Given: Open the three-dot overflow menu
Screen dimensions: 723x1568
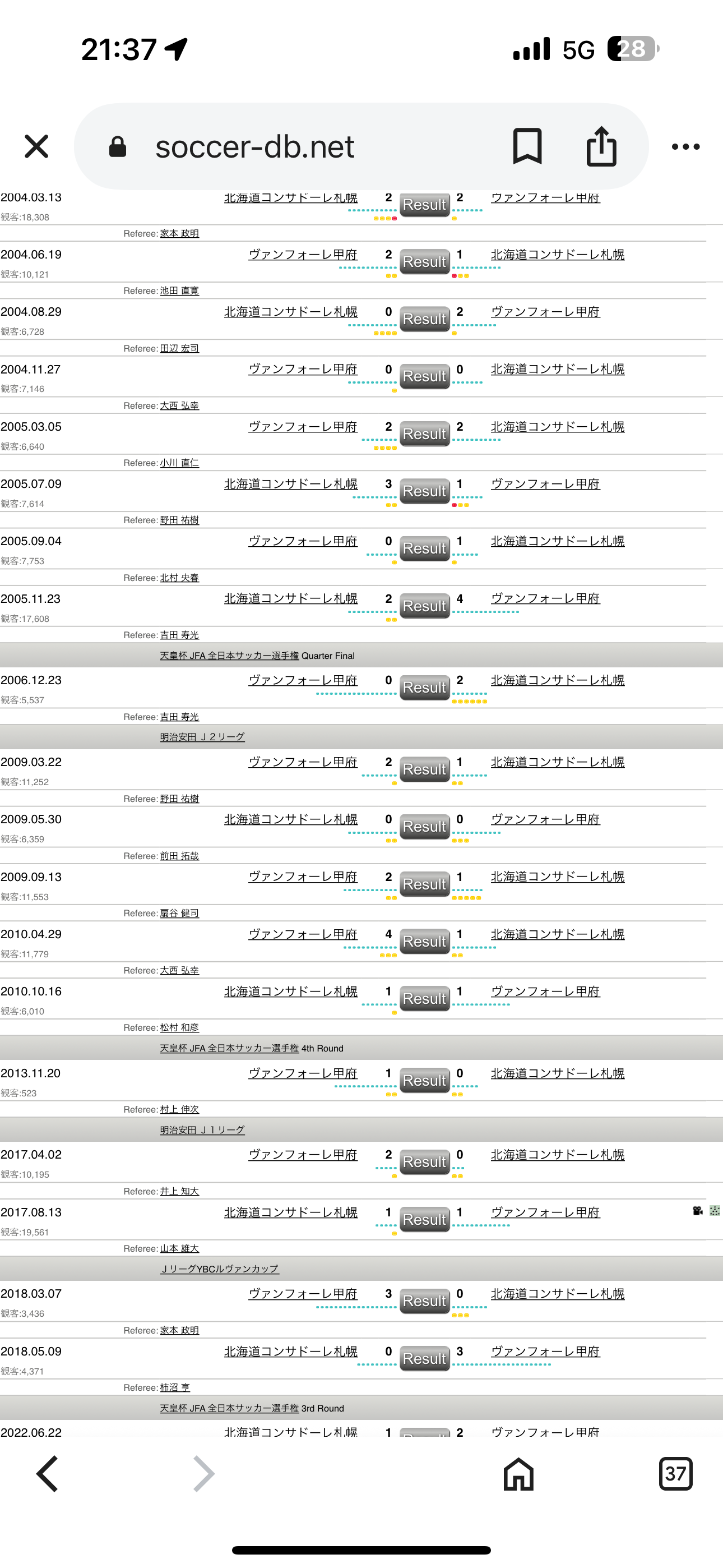Looking at the screenshot, I should tap(686, 147).
